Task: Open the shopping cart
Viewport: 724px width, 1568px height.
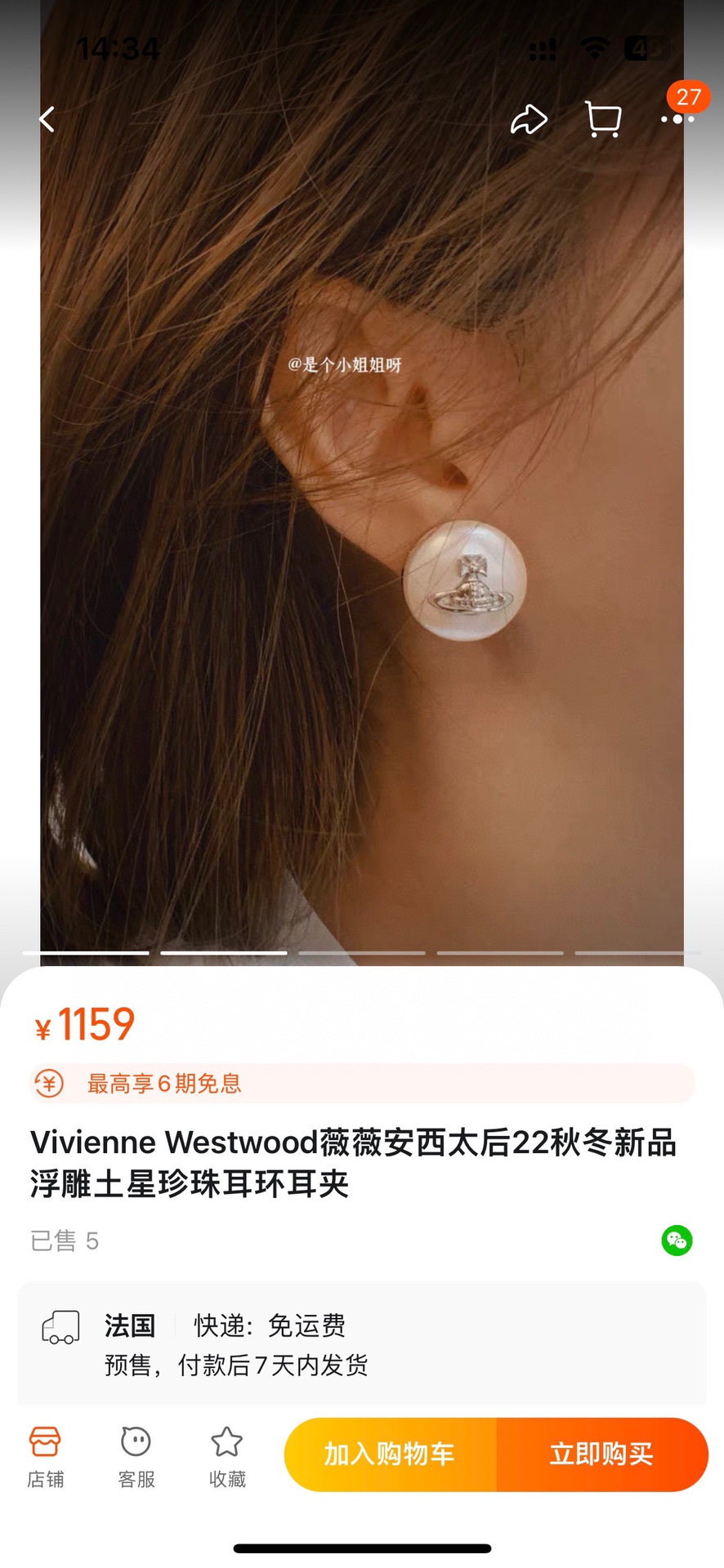Action: [x=603, y=119]
